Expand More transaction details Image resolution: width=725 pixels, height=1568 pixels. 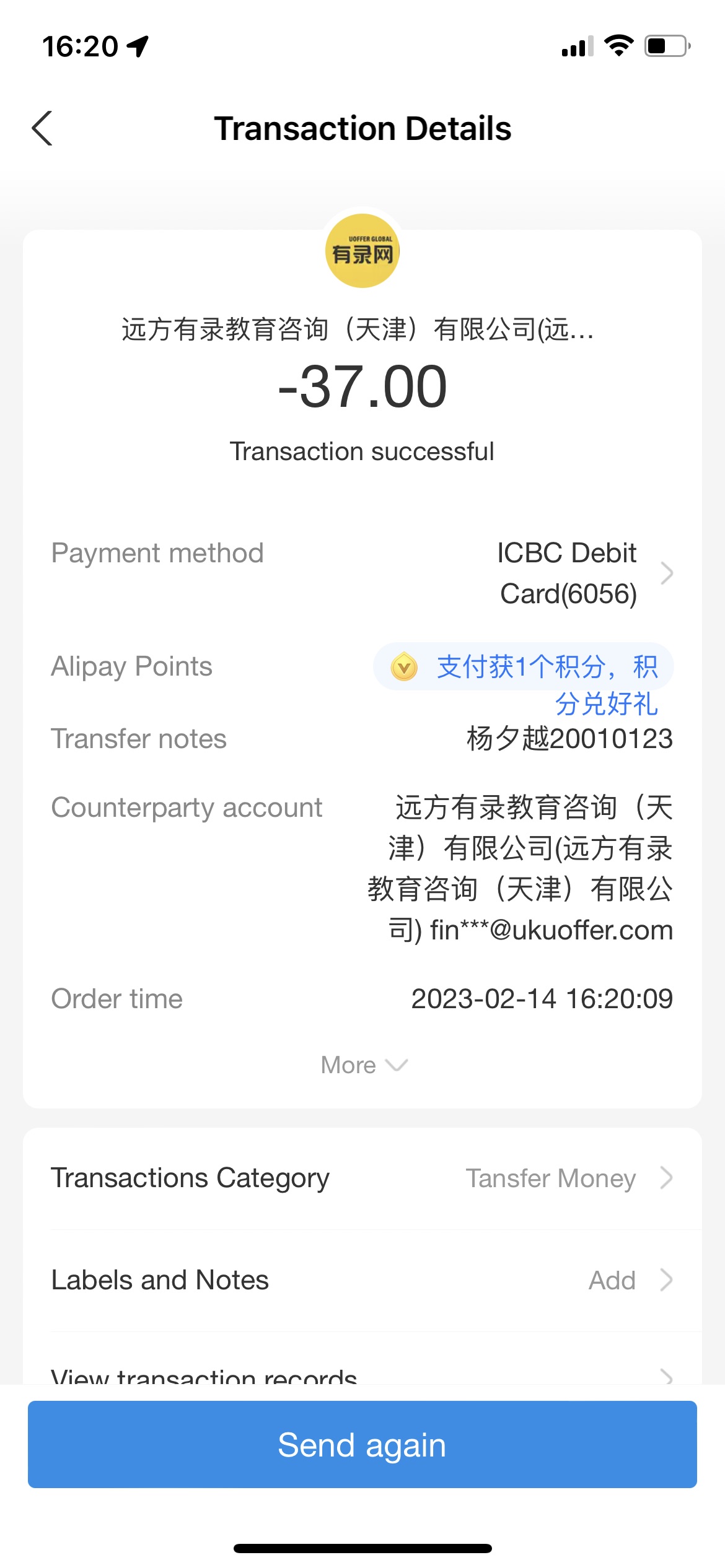point(363,1065)
